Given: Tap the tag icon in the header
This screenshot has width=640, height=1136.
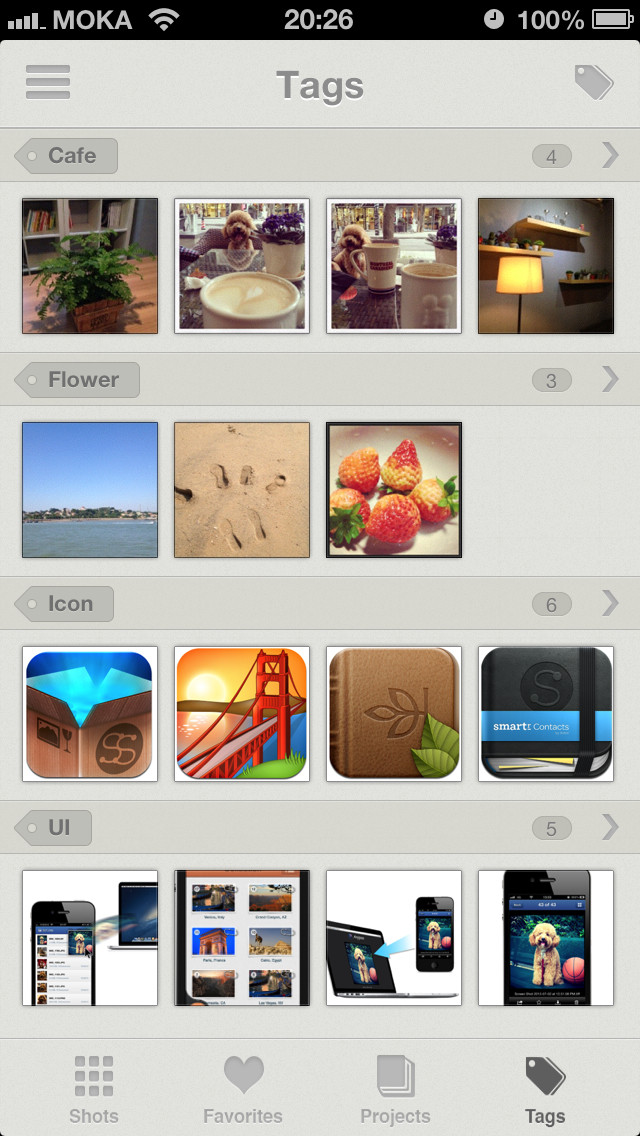Looking at the screenshot, I should (594, 82).
